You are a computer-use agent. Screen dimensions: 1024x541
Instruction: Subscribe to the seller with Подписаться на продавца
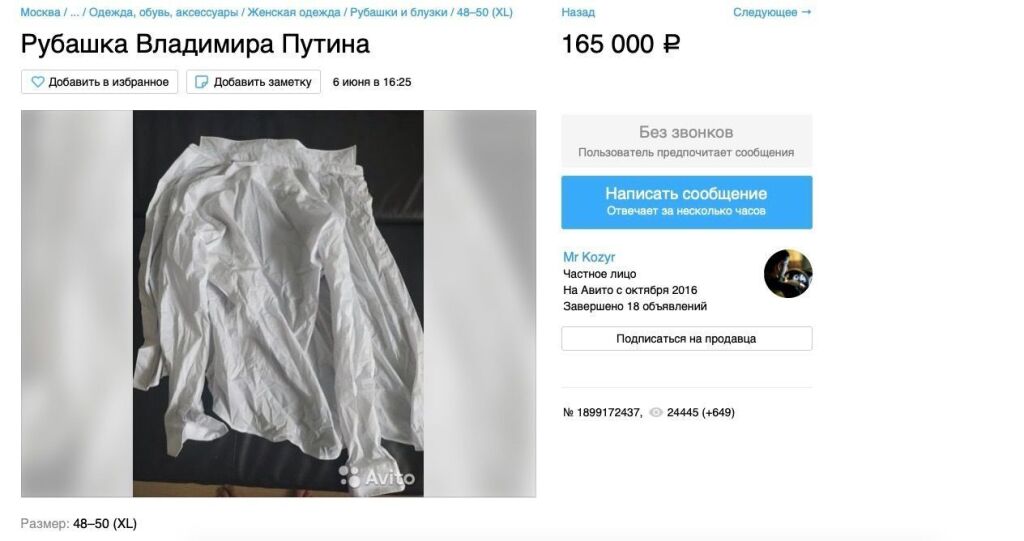686,339
